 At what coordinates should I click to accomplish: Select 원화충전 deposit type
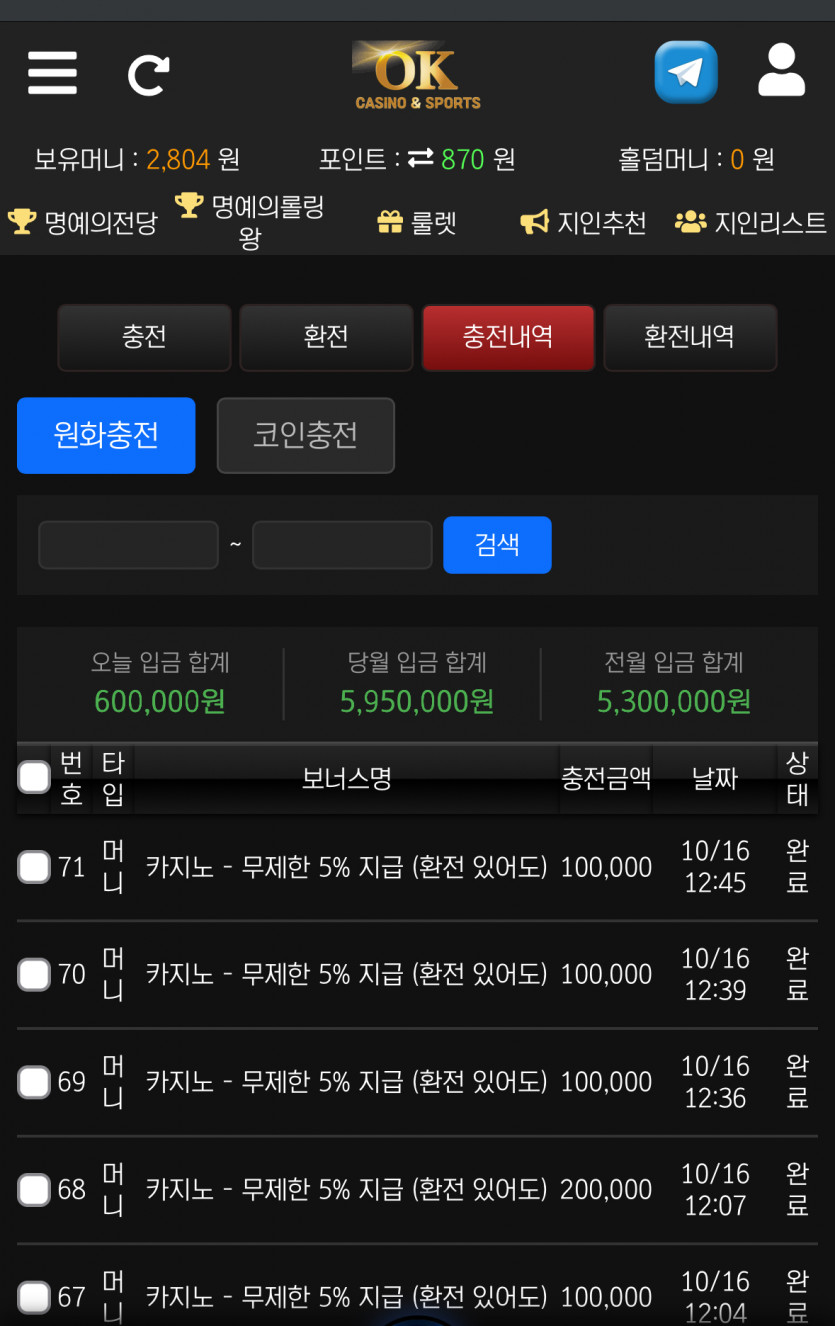(x=106, y=435)
